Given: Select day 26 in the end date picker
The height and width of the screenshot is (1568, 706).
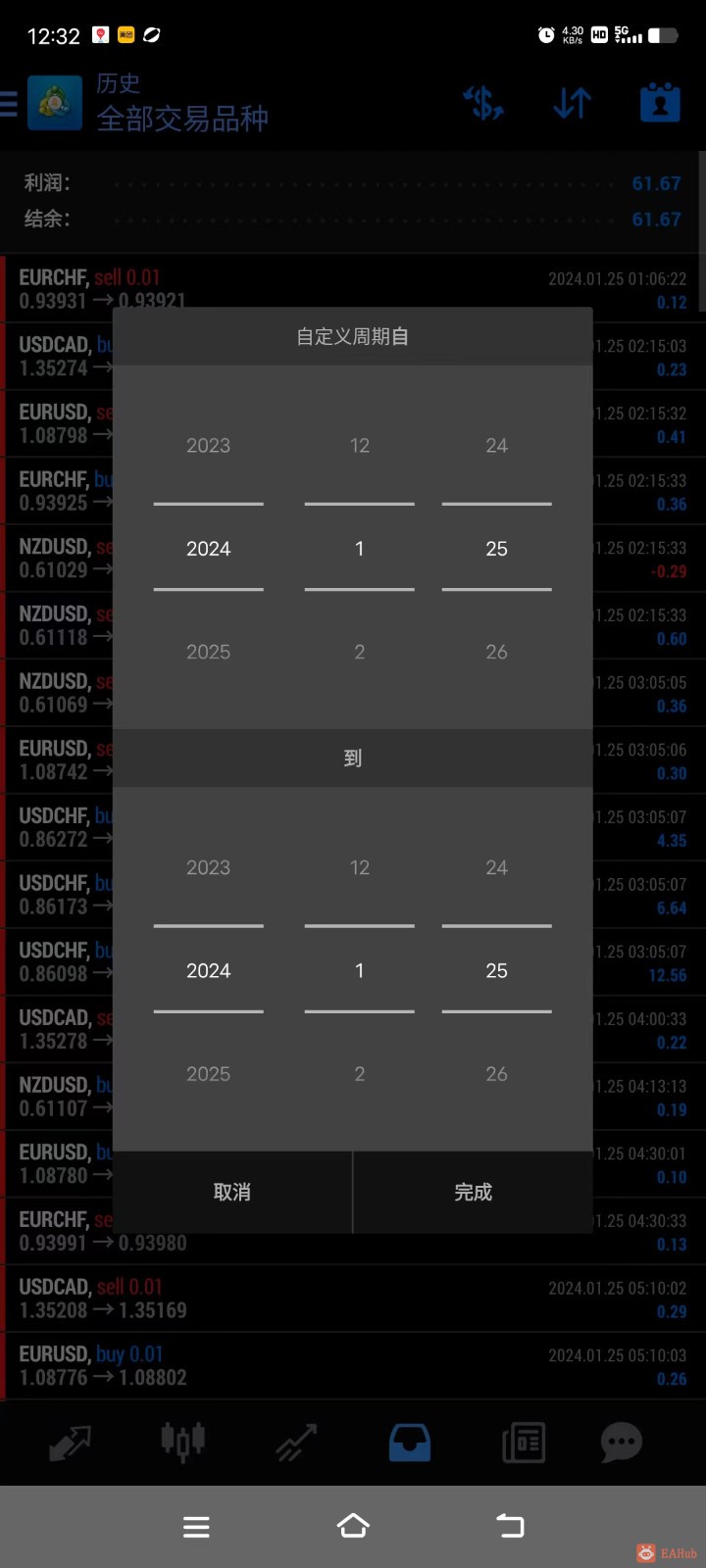Looking at the screenshot, I should 496,1073.
